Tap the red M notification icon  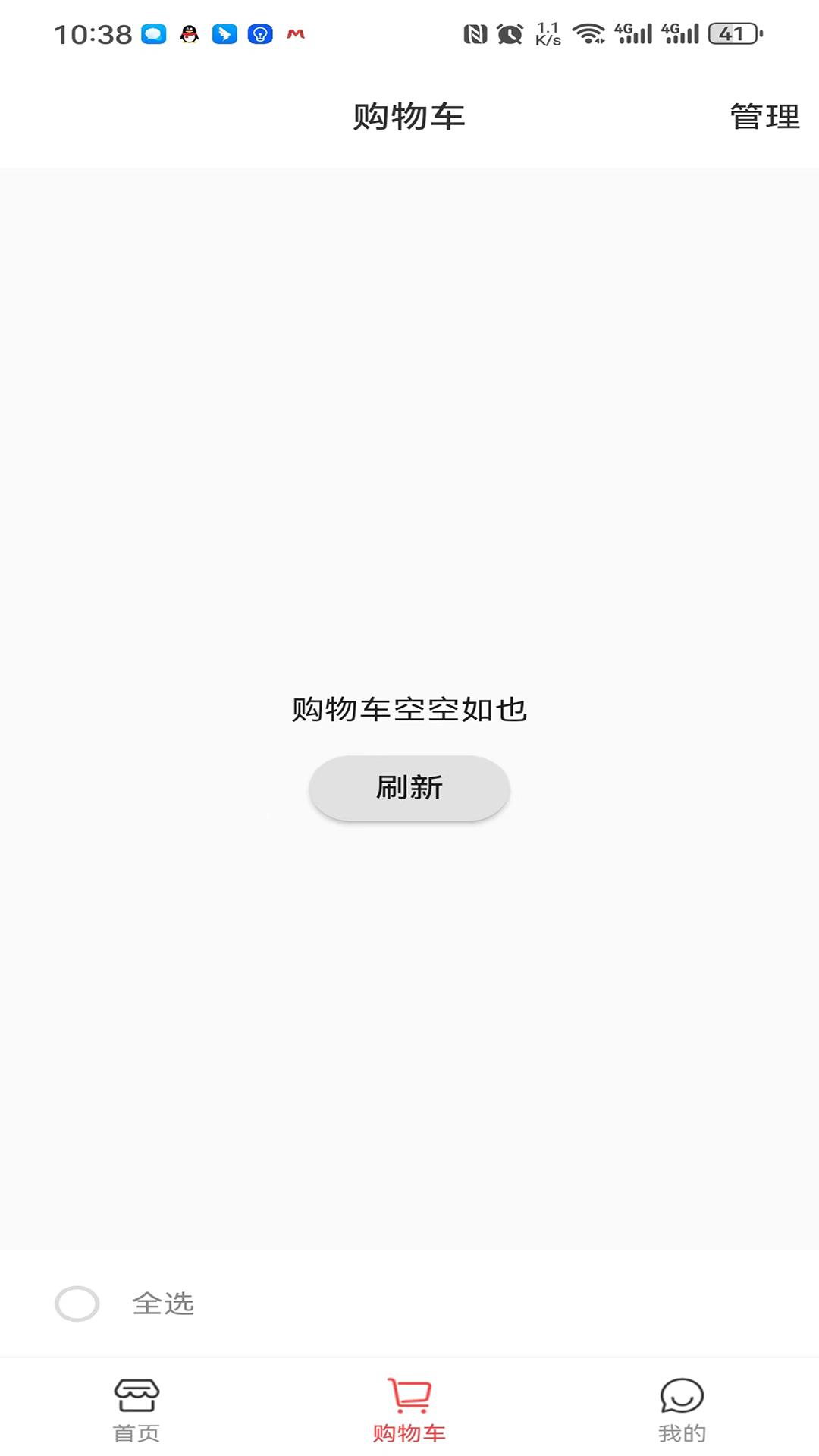tap(297, 33)
